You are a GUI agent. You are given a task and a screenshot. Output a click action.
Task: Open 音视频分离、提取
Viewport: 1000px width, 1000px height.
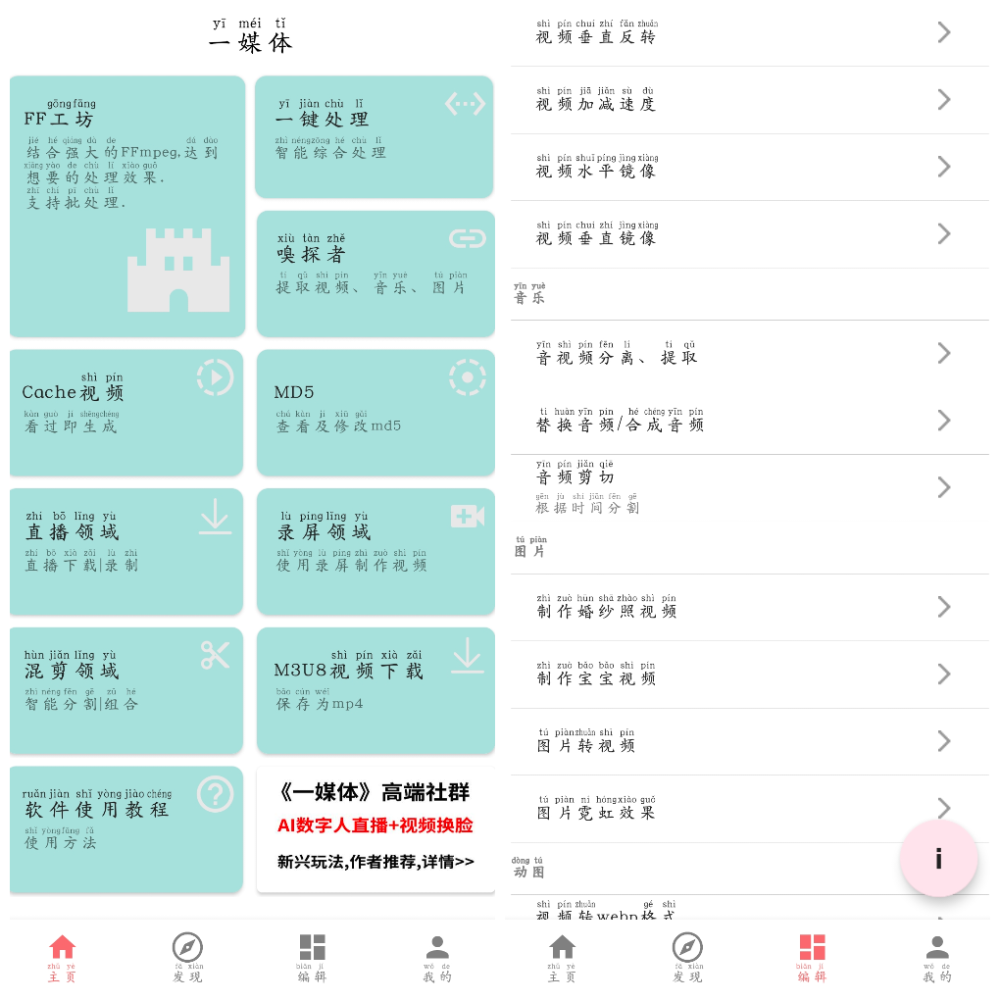pyautogui.click(x=750, y=353)
